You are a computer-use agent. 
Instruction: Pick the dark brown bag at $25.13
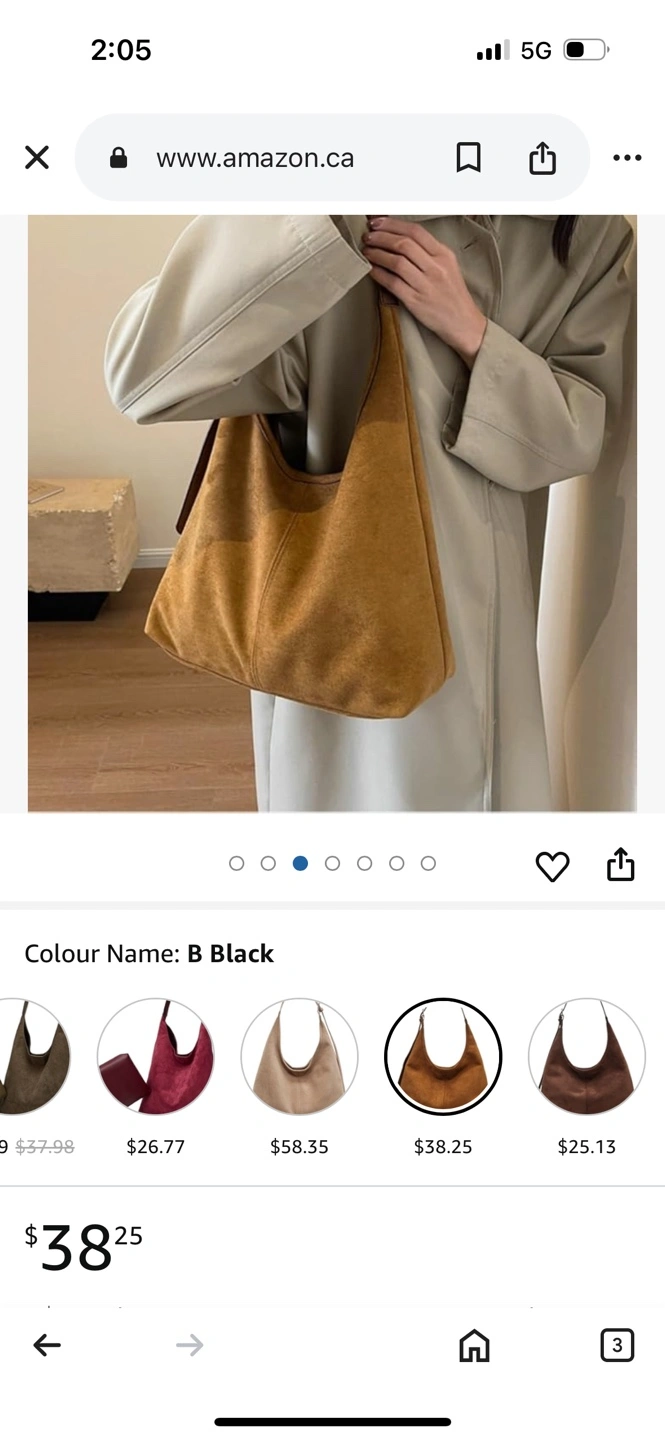[587, 1056]
